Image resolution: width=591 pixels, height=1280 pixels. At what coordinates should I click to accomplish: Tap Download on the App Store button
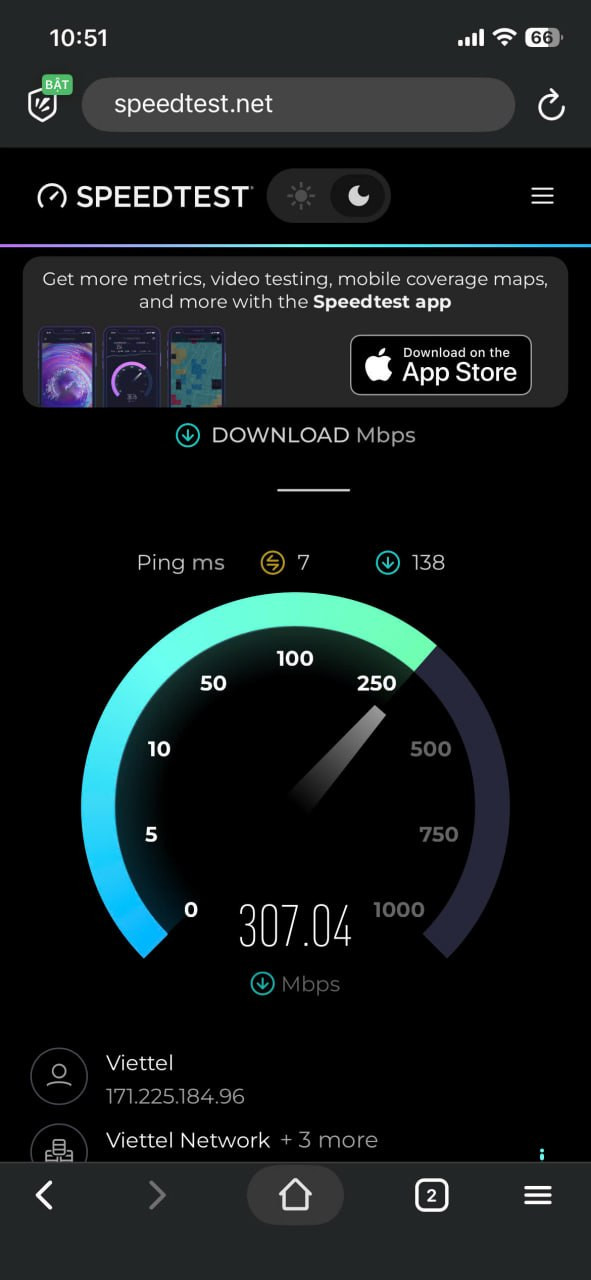coord(440,365)
